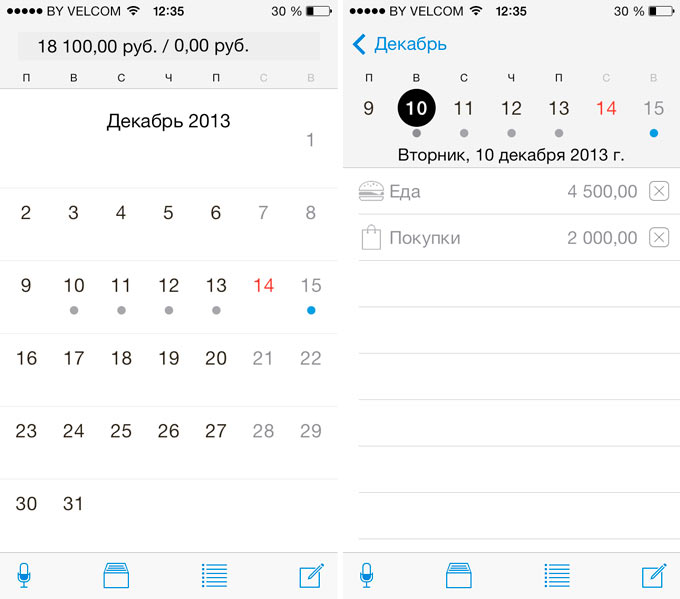
Task: Start voice input on the month calendar screen
Action: pos(24,576)
